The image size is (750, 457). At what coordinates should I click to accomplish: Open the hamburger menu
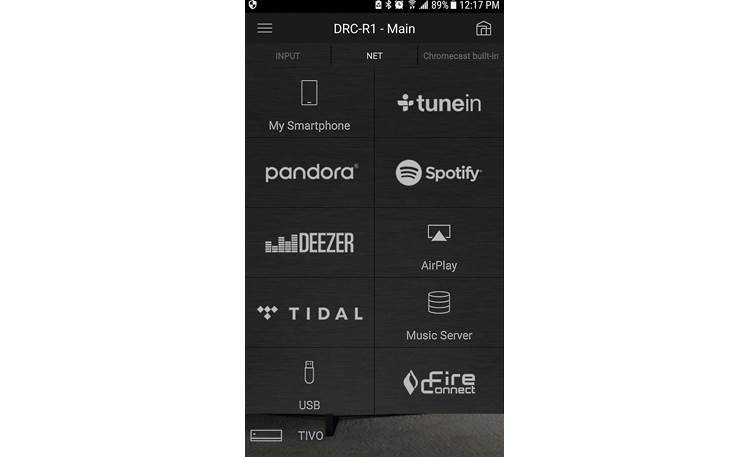click(x=265, y=28)
